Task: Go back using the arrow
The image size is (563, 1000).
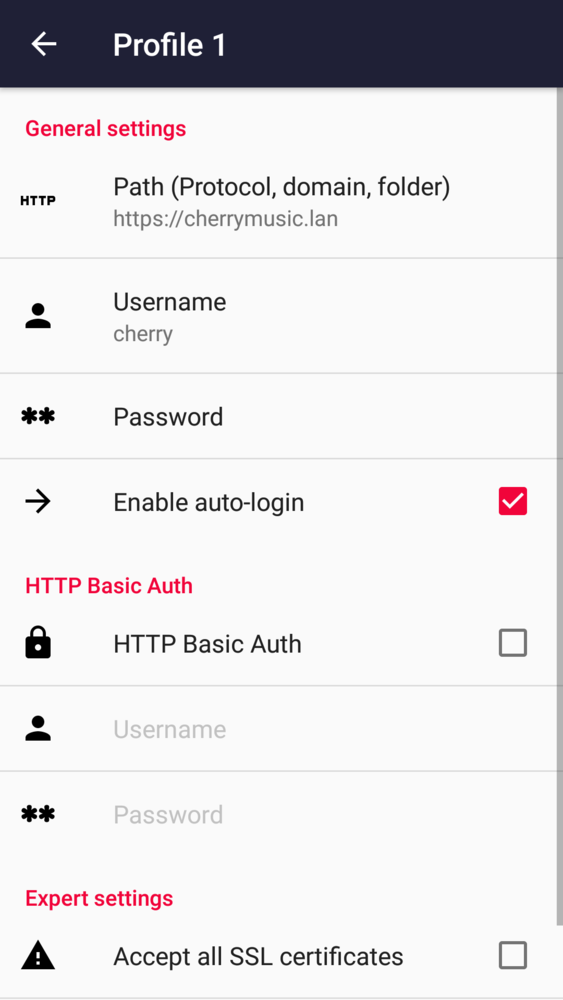Action: (x=44, y=44)
